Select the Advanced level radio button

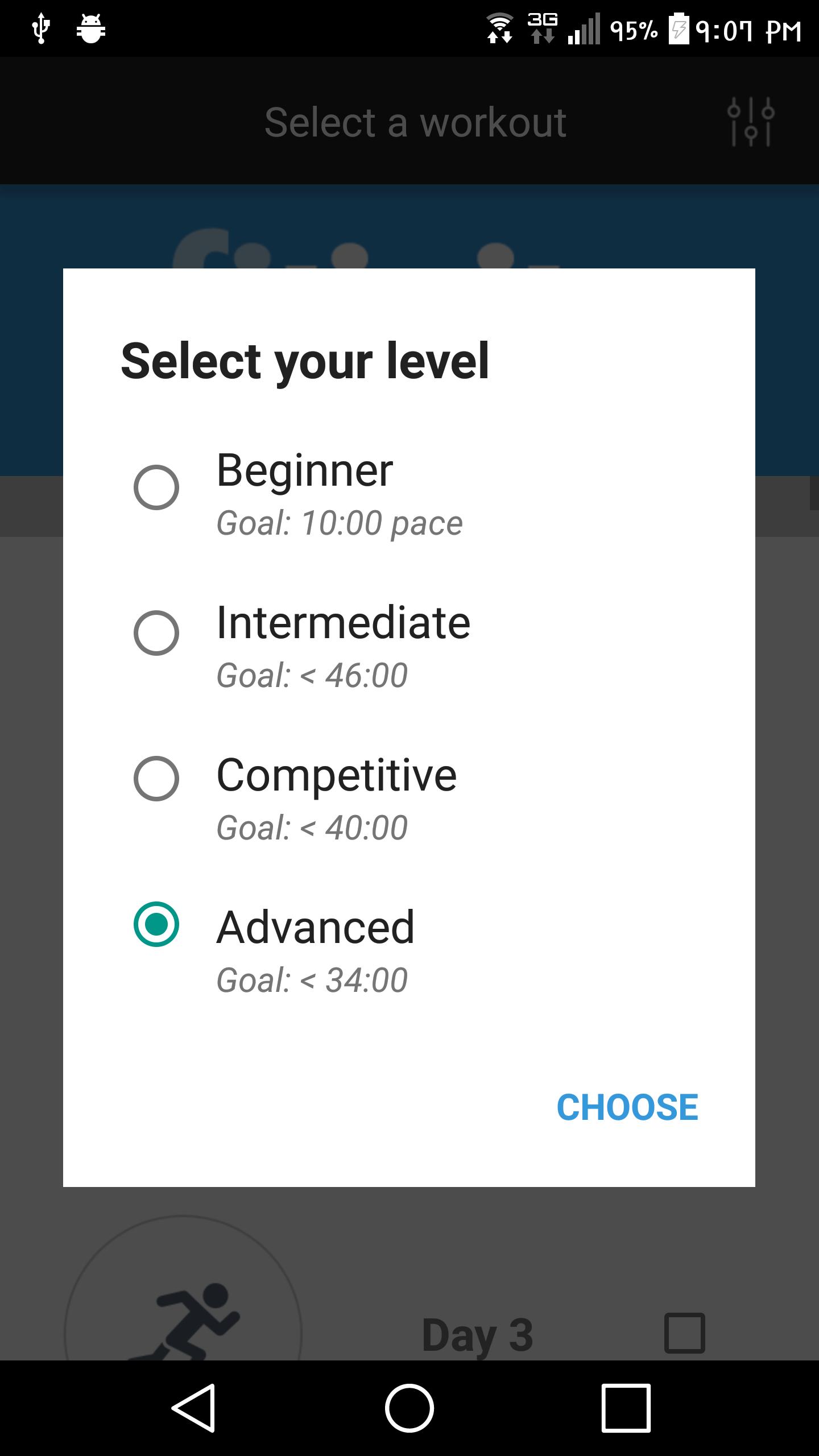pos(156,924)
